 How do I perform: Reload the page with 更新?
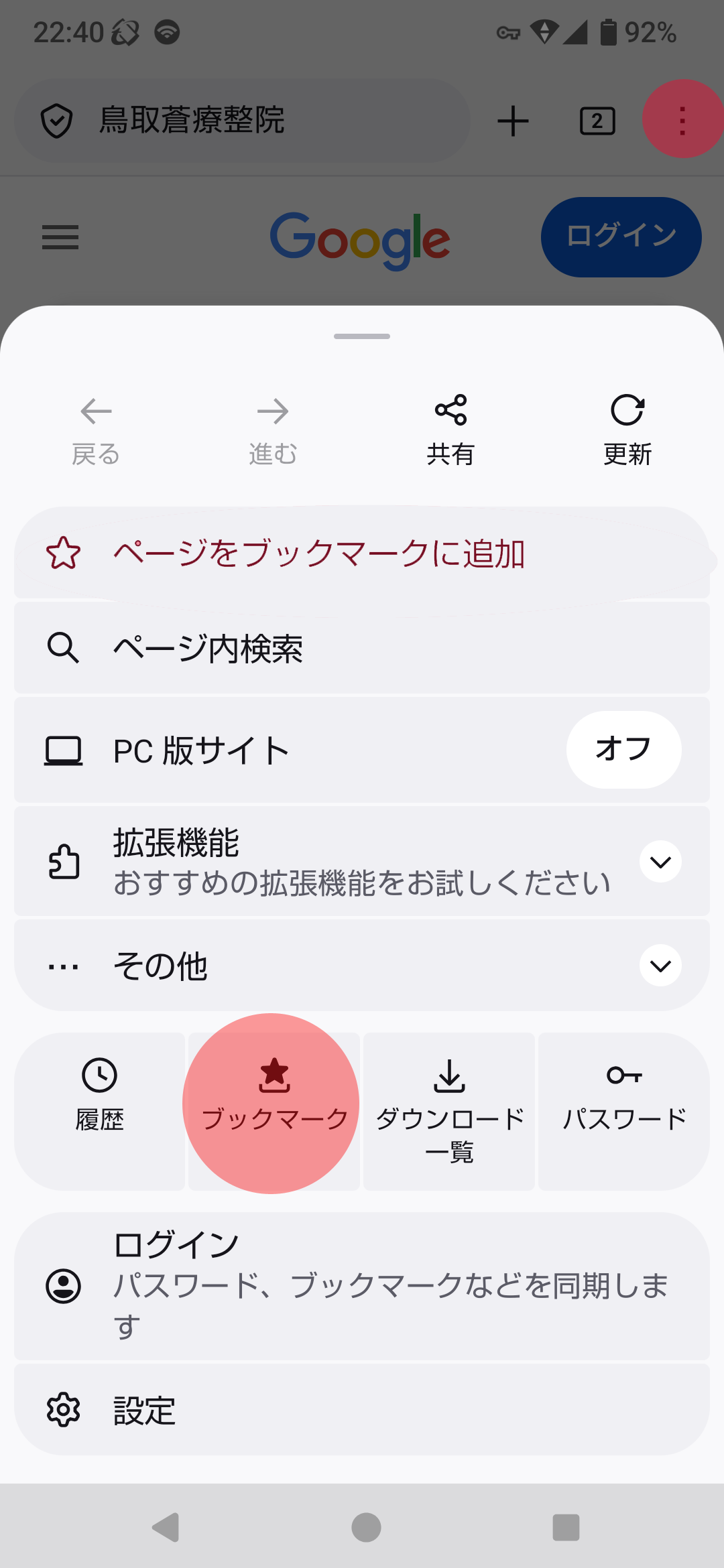click(627, 429)
